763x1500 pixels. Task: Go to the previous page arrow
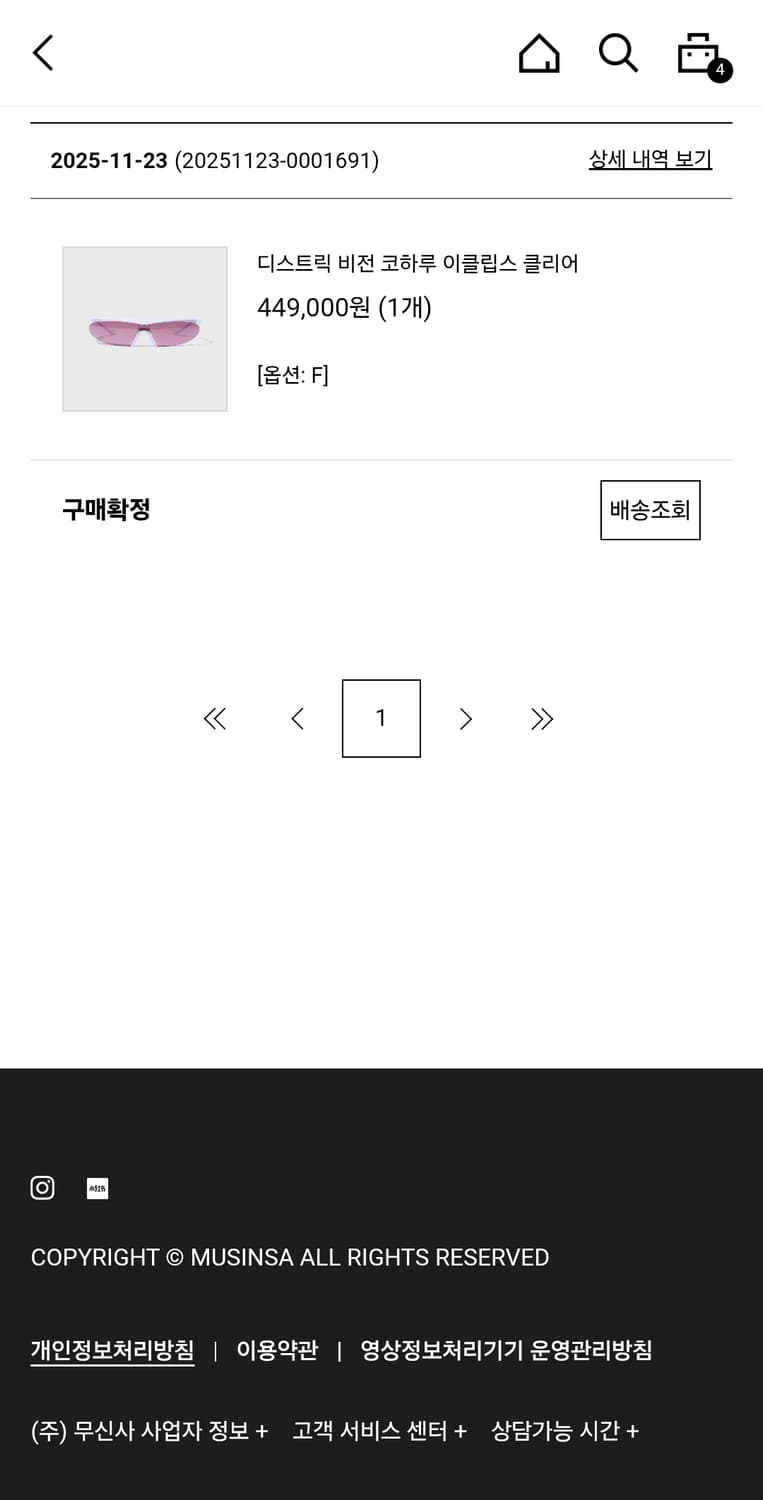(x=297, y=718)
